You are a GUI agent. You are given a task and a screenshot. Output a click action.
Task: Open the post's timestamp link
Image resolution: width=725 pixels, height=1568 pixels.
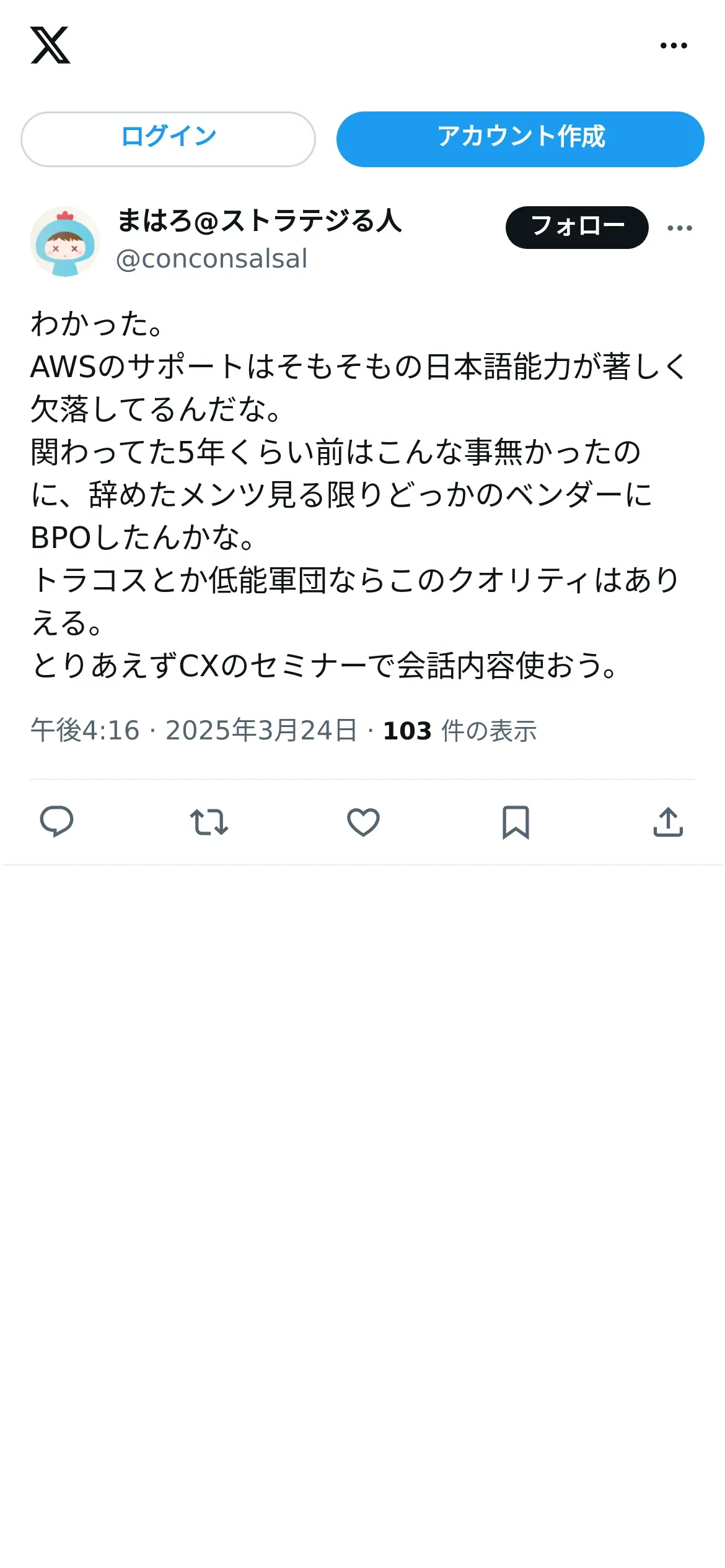click(x=194, y=730)
